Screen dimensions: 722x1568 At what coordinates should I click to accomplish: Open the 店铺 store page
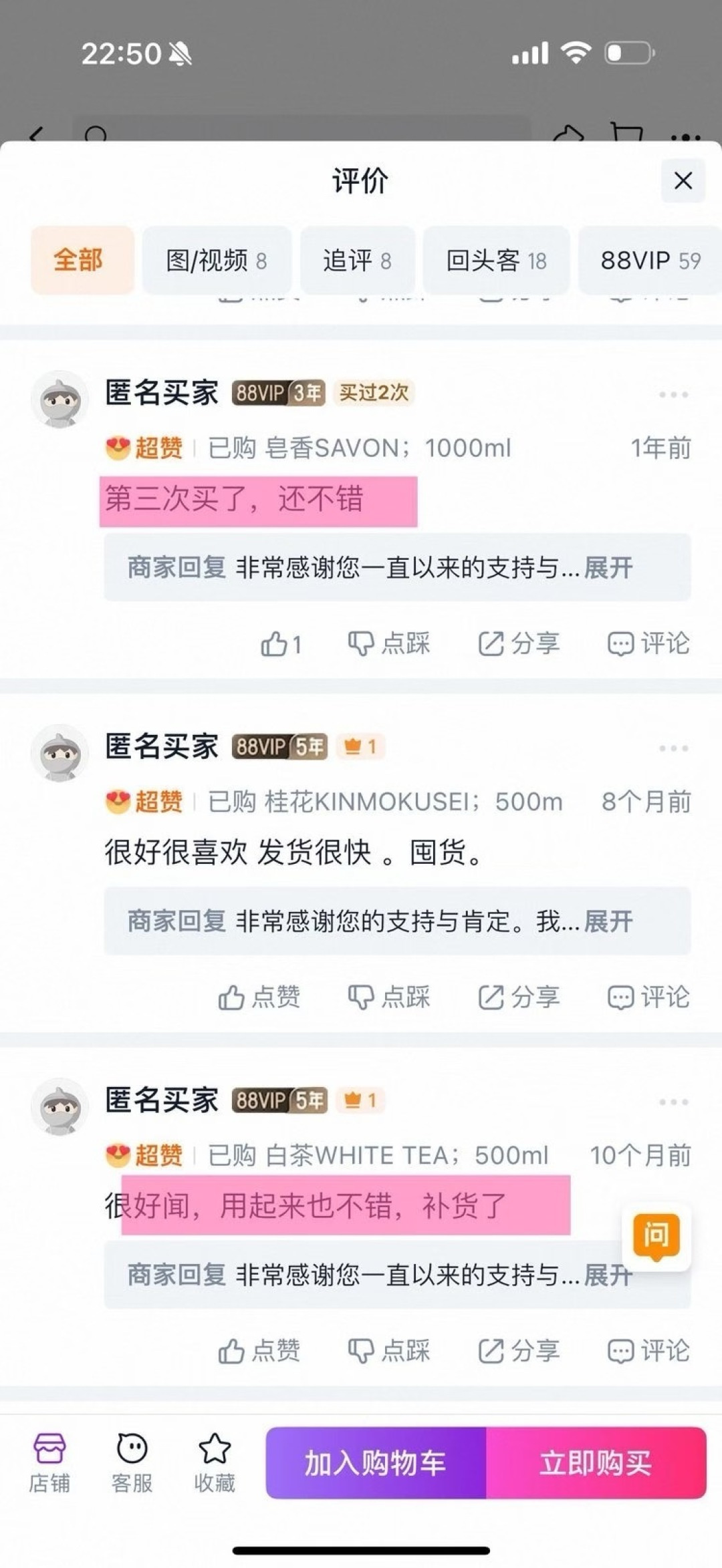pyautogui.click(x=49, y=1462)
